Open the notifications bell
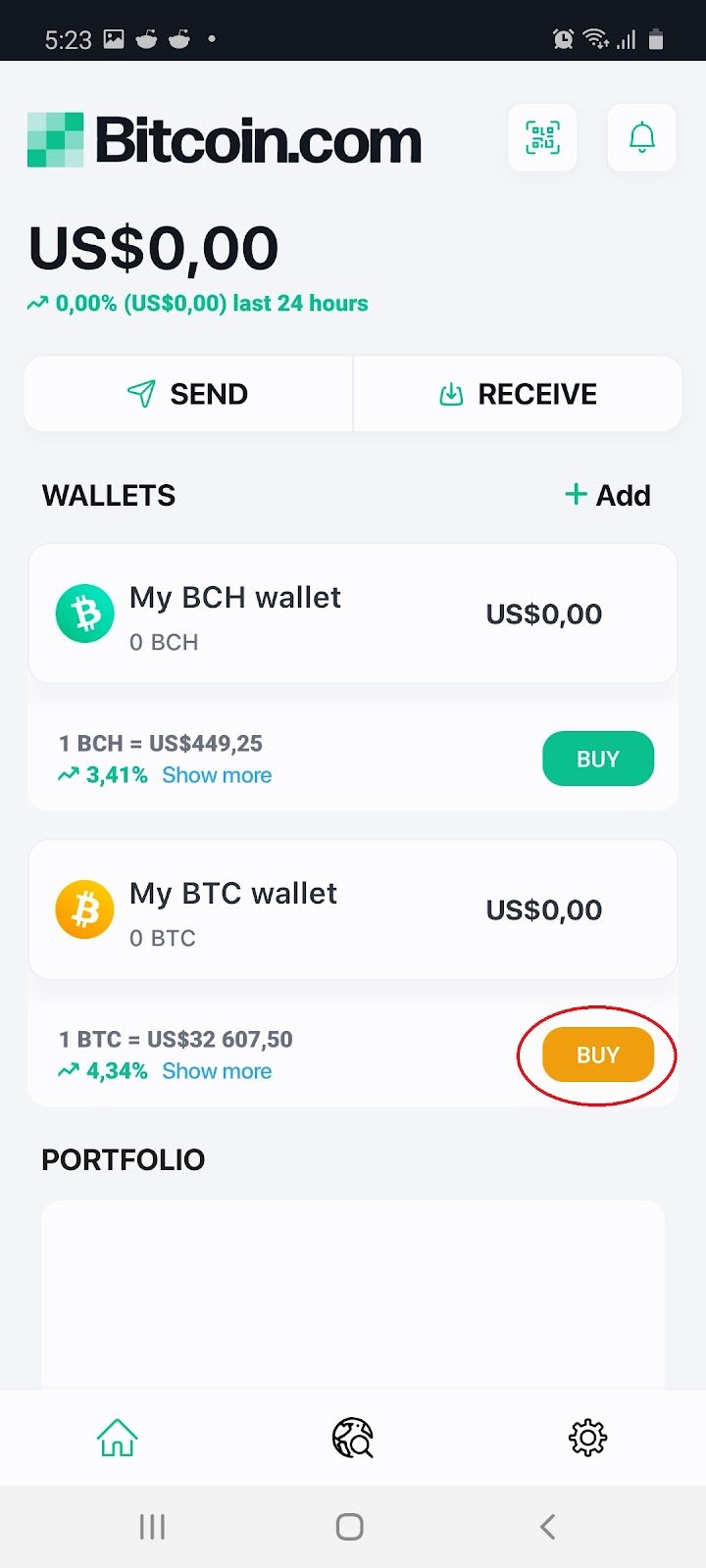Image resolution: width=706 pixels, height=1568 pixels. 641,138
